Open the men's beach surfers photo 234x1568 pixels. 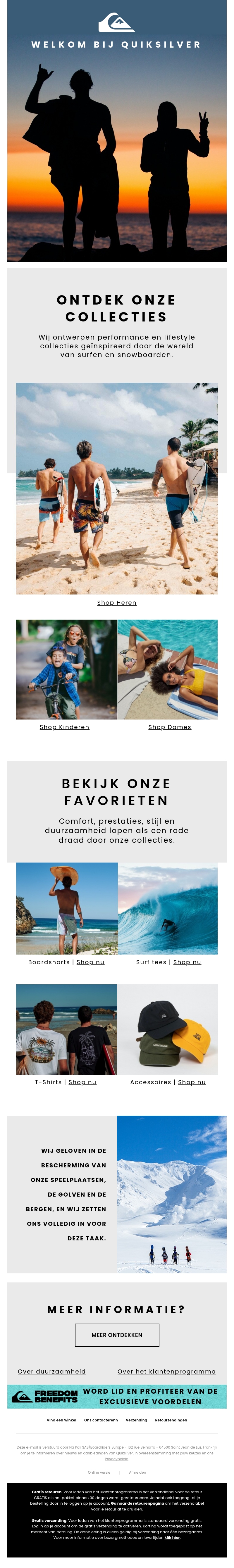[x=116, y=488]
